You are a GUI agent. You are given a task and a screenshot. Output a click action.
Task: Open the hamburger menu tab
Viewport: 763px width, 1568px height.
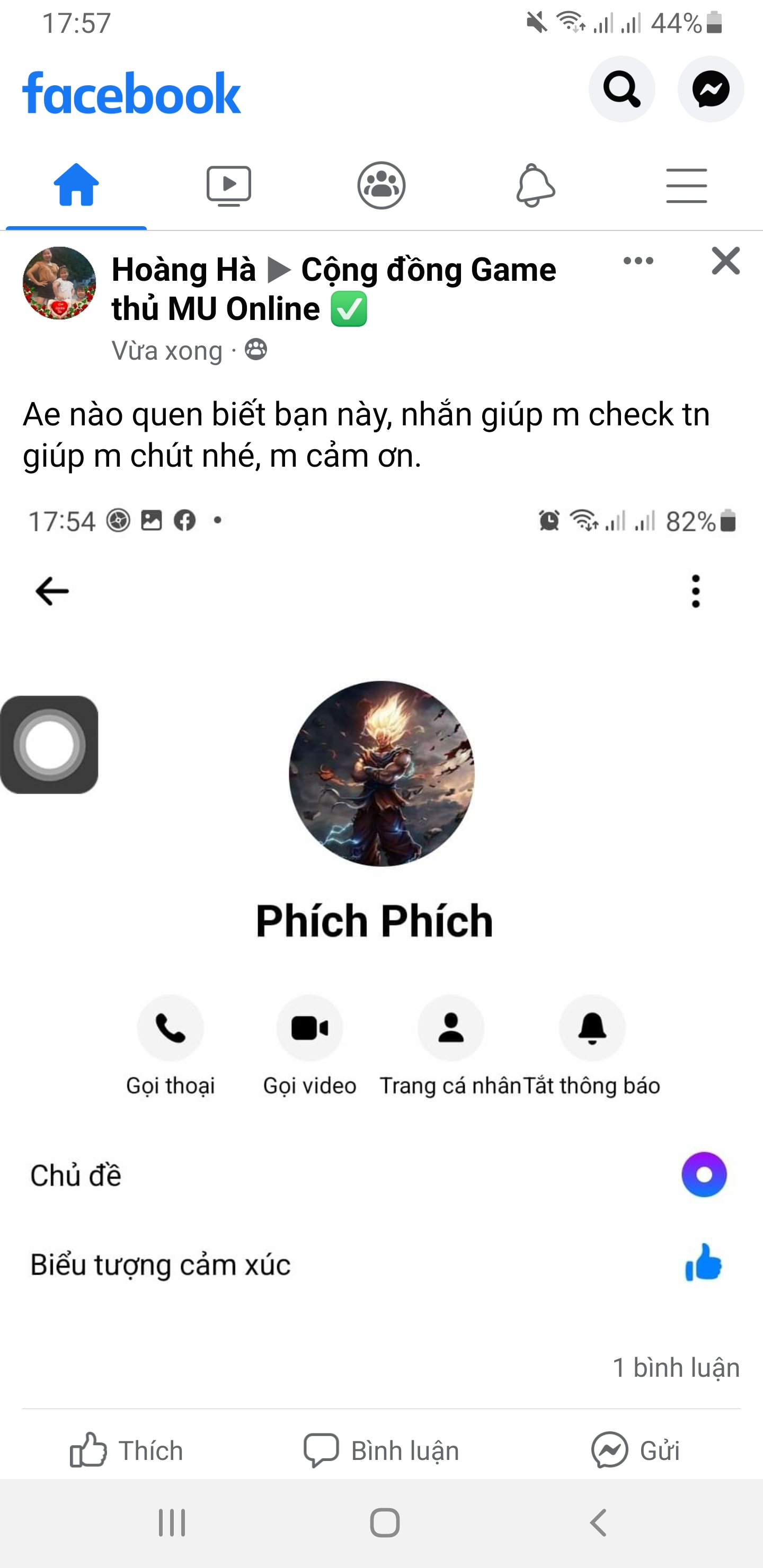click(686, 185)
